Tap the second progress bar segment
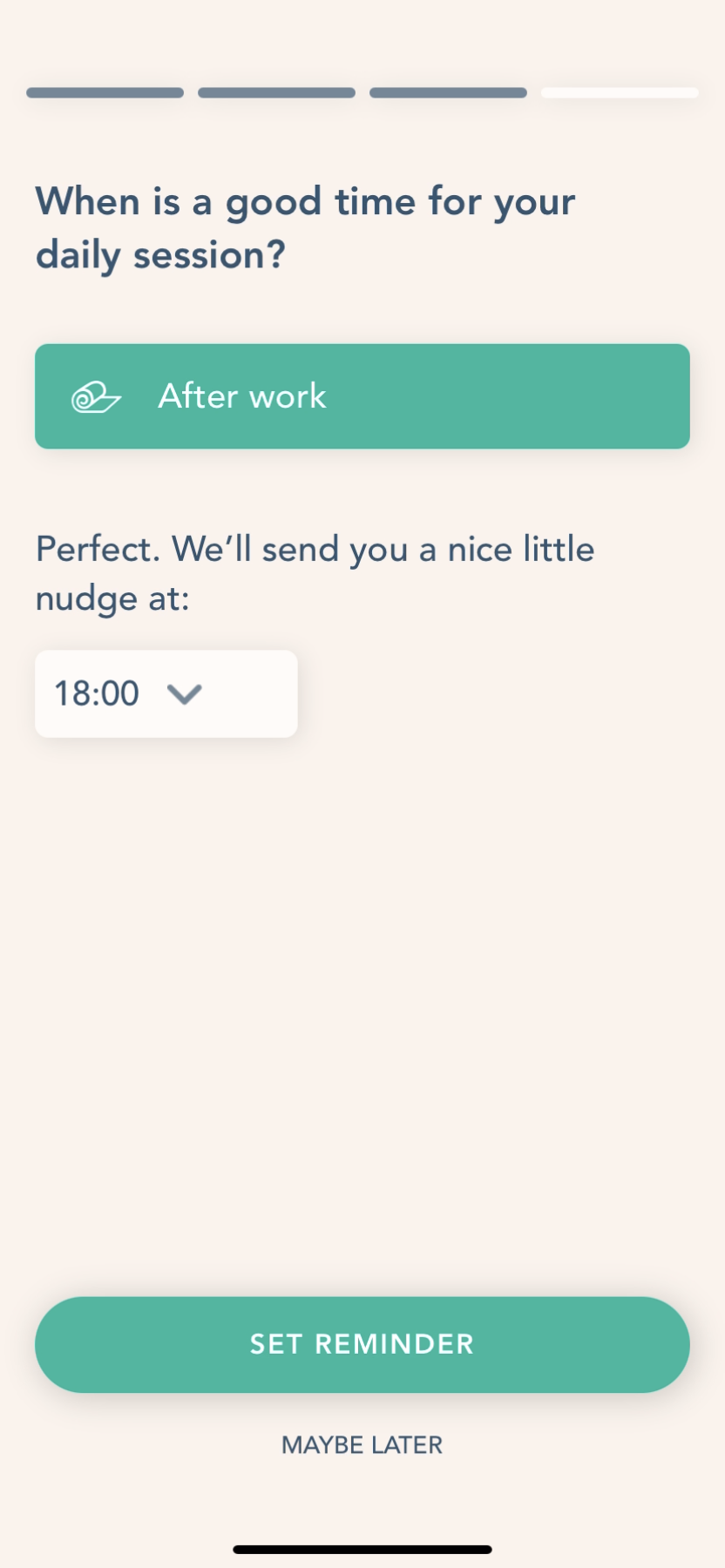Image resolution: width=725 pixels, height=1568 pixels. click(x=276, y=92)
